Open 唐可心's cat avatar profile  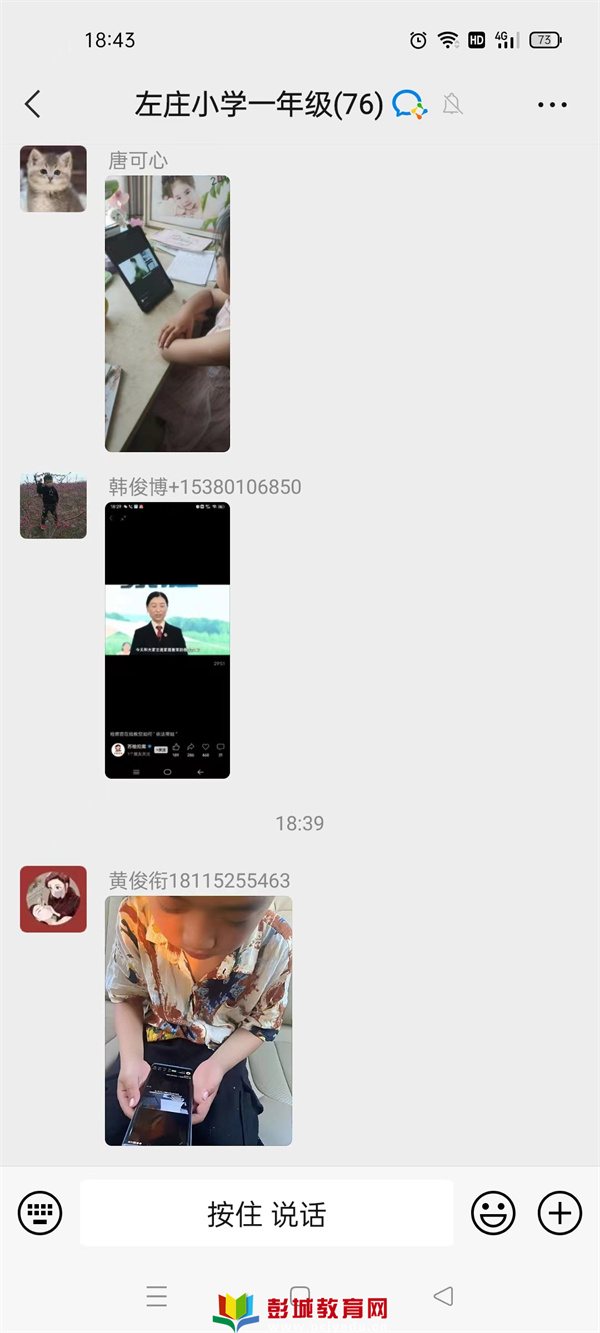pyautogui.click(x=53, y=179)
